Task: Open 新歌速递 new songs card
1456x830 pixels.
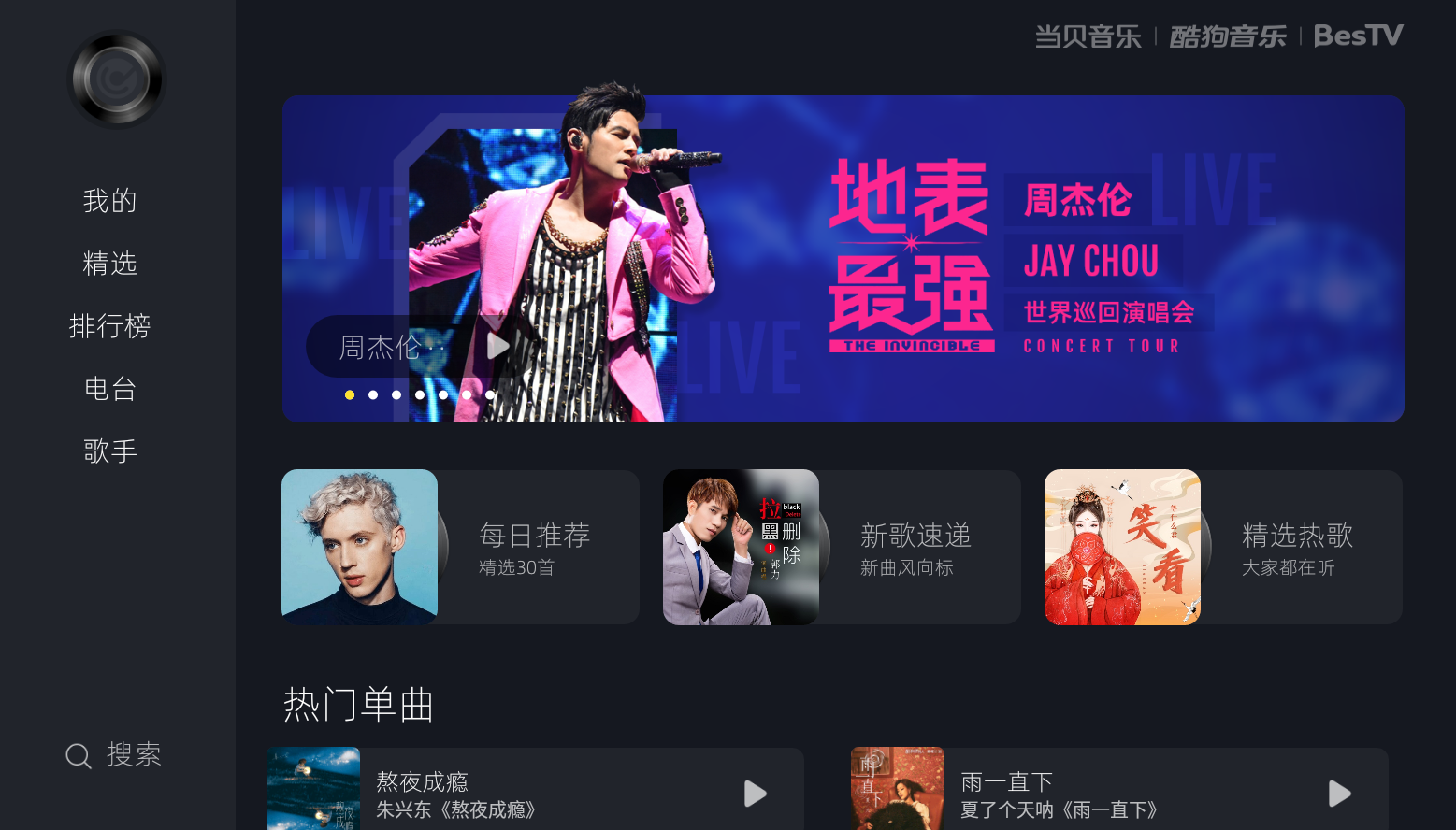Action: [x=842, y=548]
